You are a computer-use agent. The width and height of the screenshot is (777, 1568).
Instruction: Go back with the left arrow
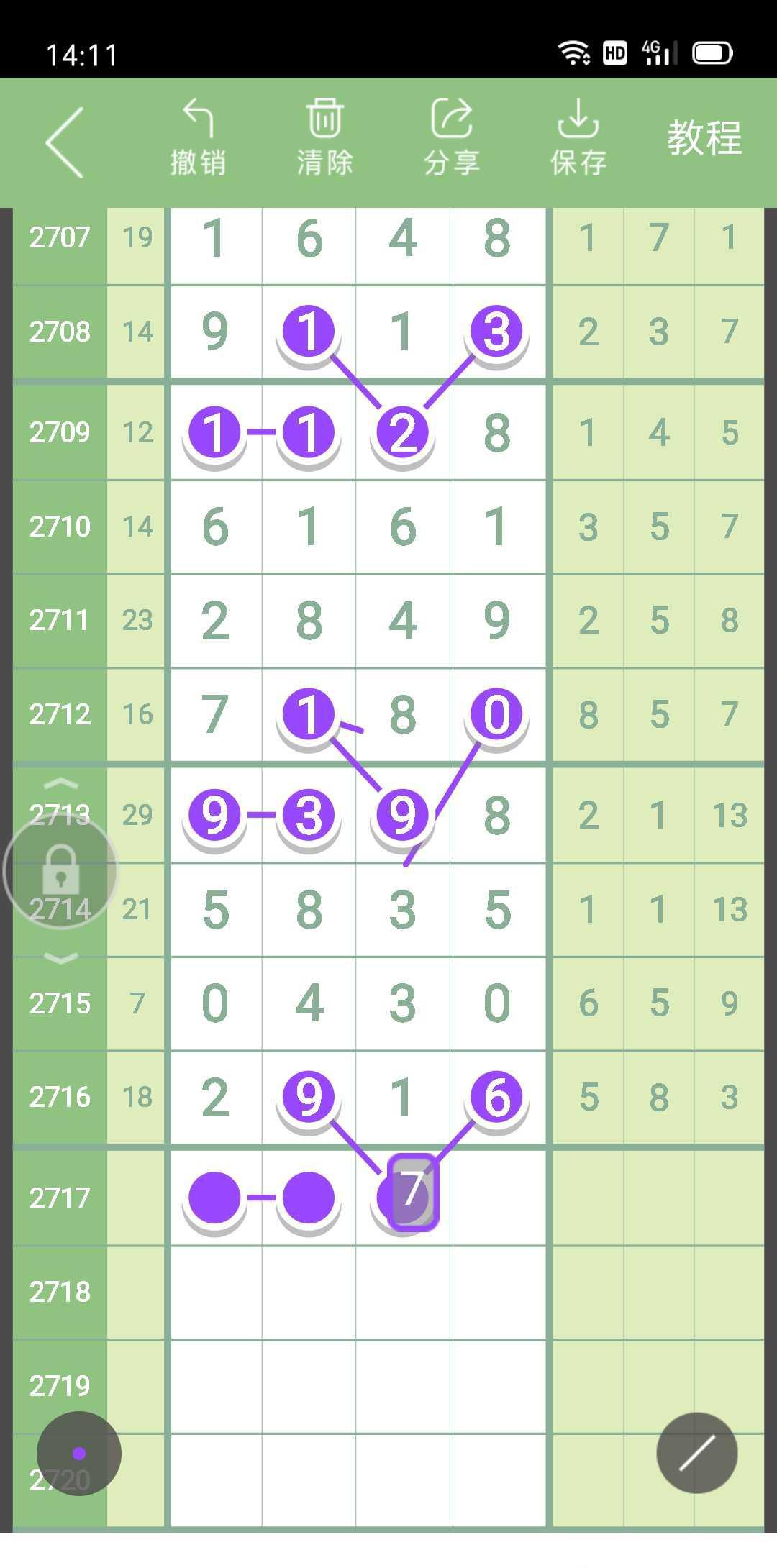coord(65,142)
